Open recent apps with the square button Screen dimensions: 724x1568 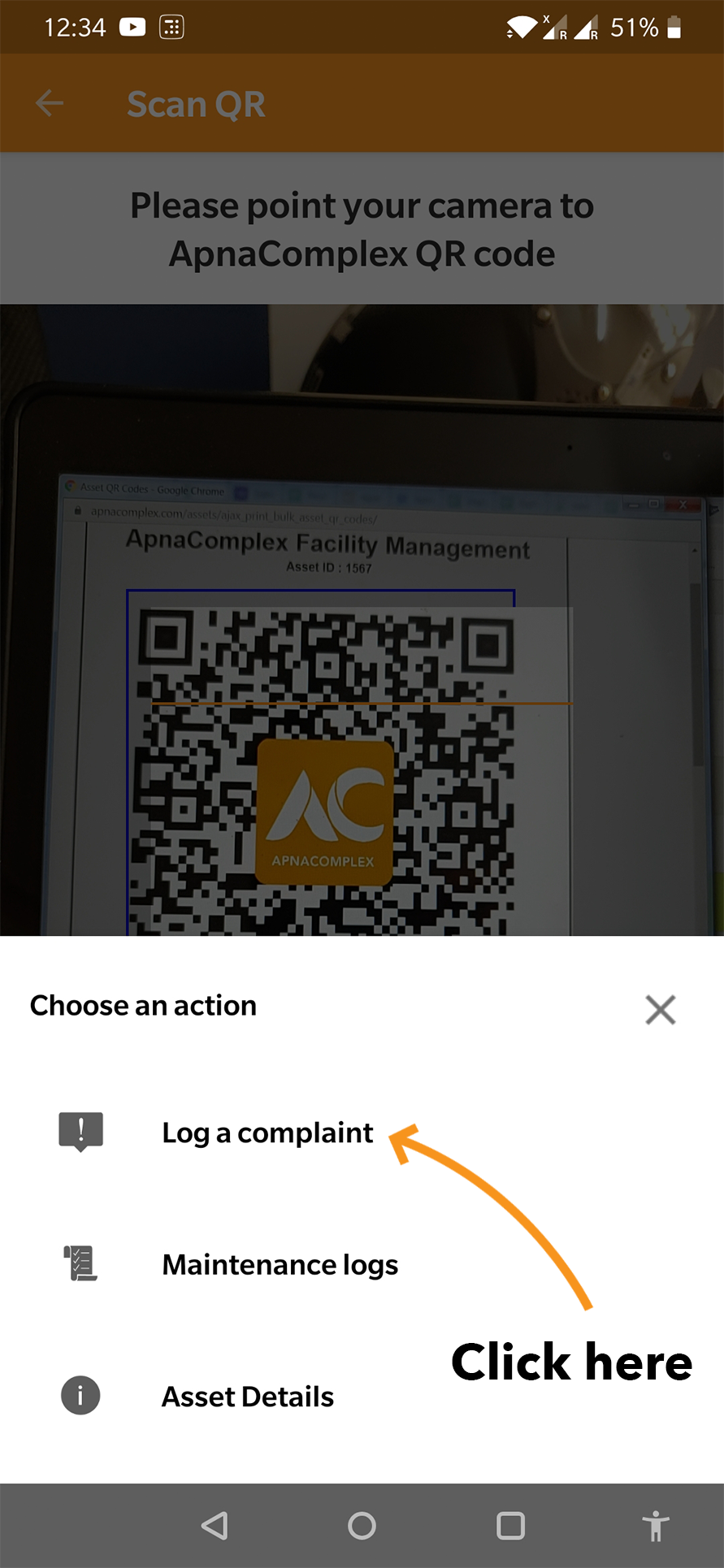point(510,1523)
